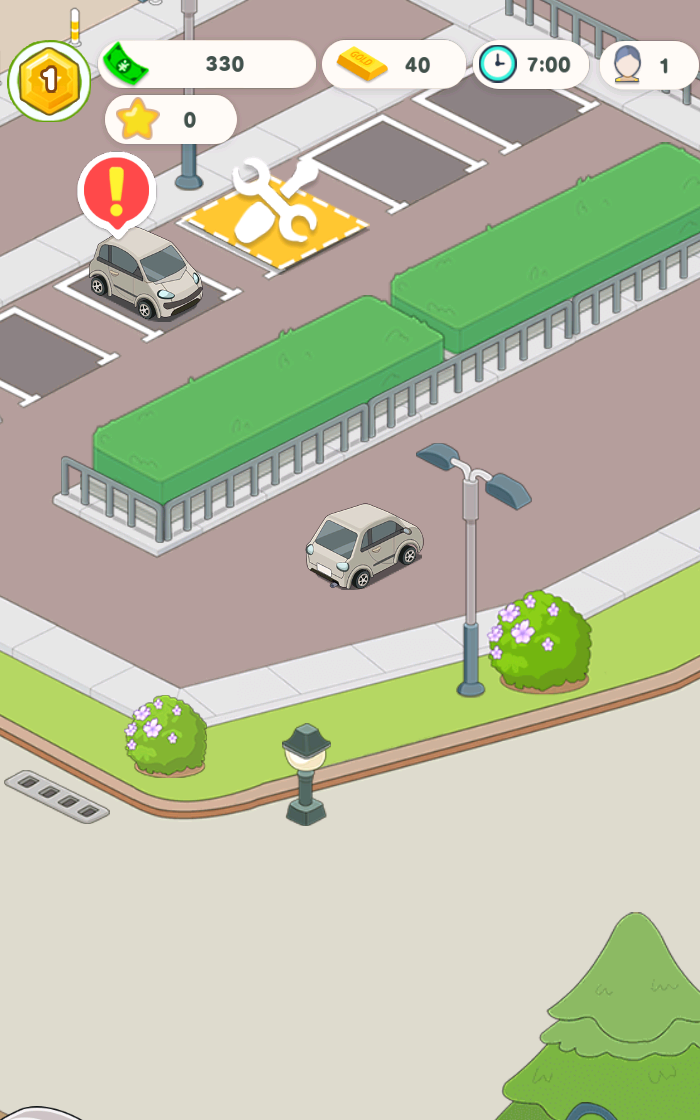Screen dimensions: 700x1120
Task: Tap the red exclamation alert bubble
Action: 117,189
